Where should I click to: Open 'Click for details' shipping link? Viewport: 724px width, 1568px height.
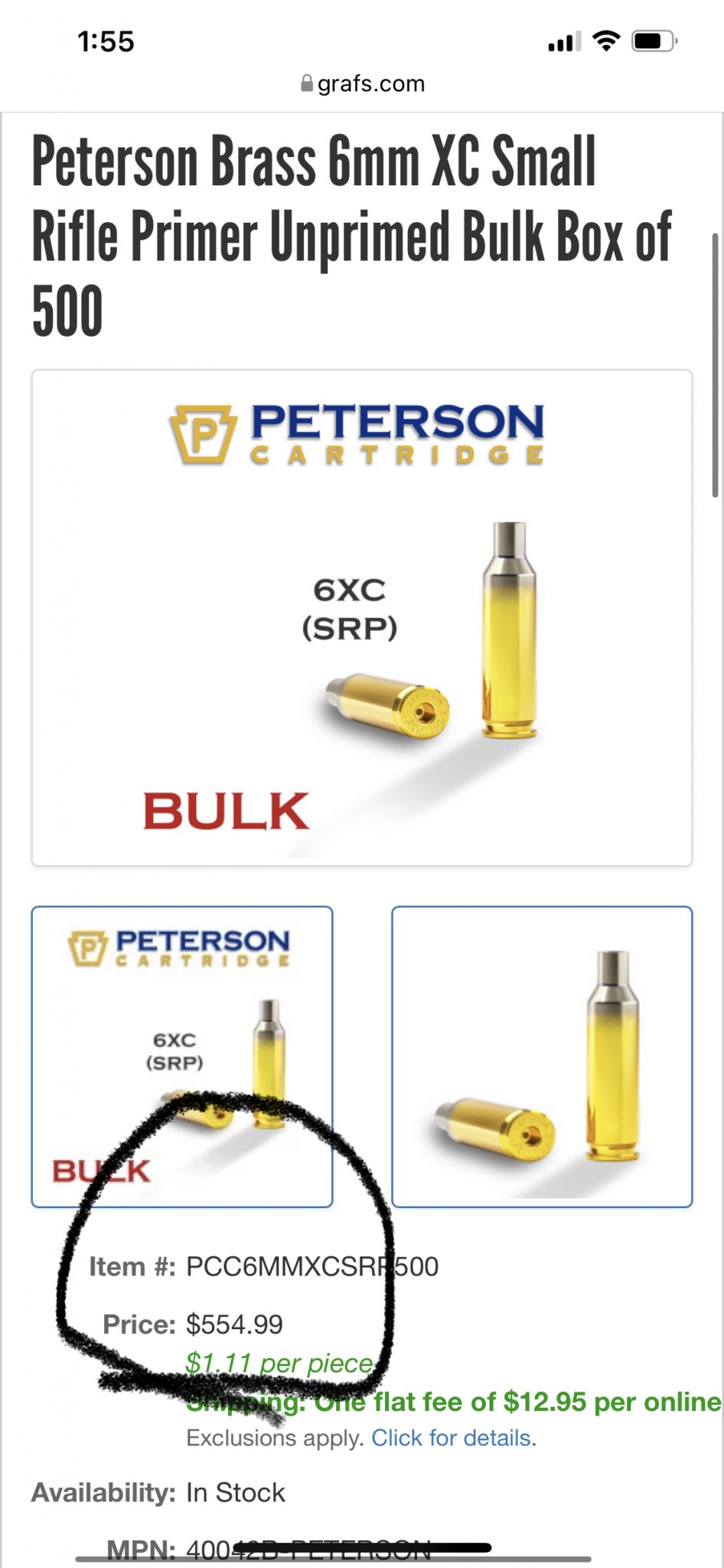point(452,1438)
